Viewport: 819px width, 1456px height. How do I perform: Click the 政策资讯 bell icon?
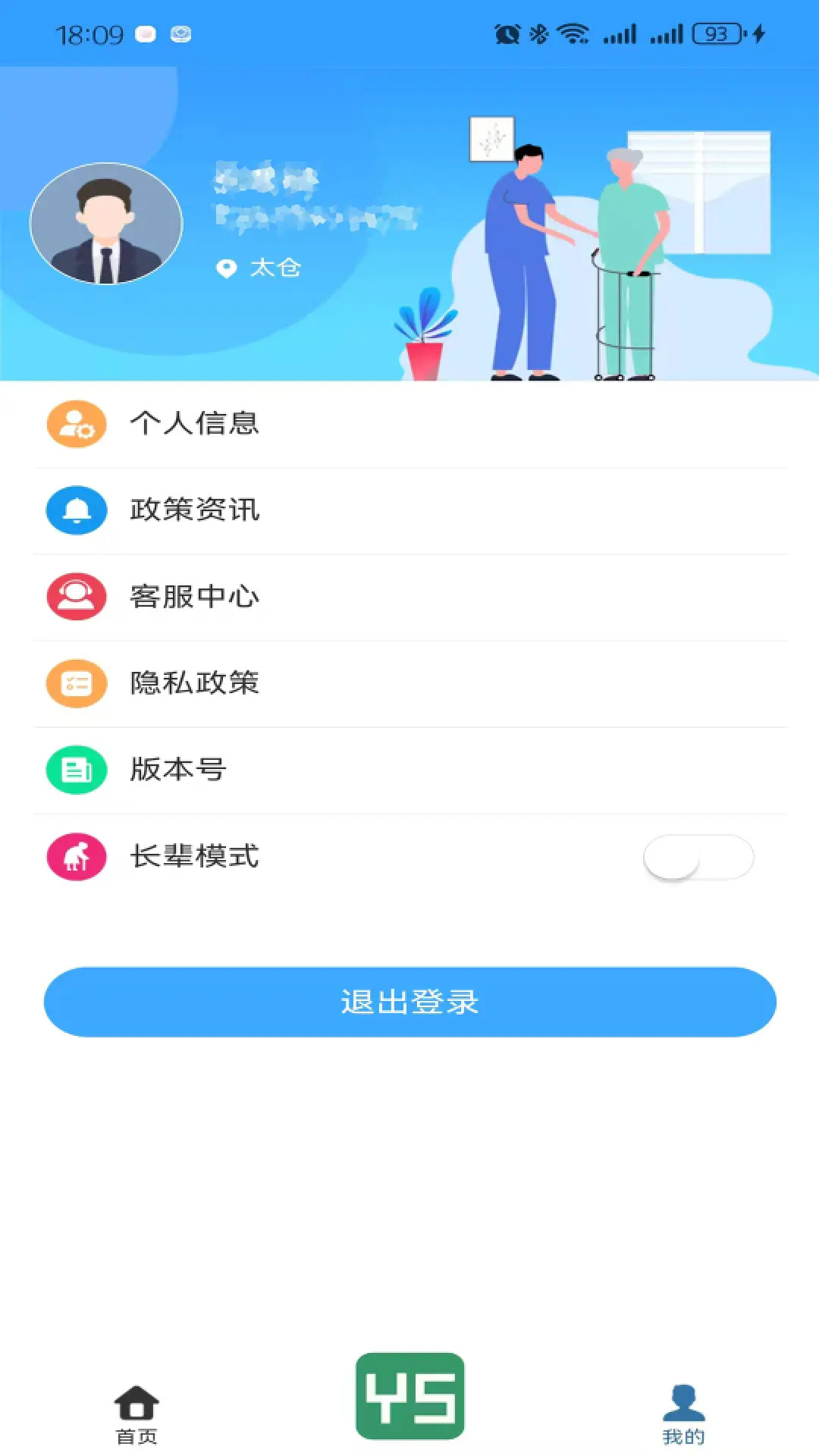pos(75,510)
